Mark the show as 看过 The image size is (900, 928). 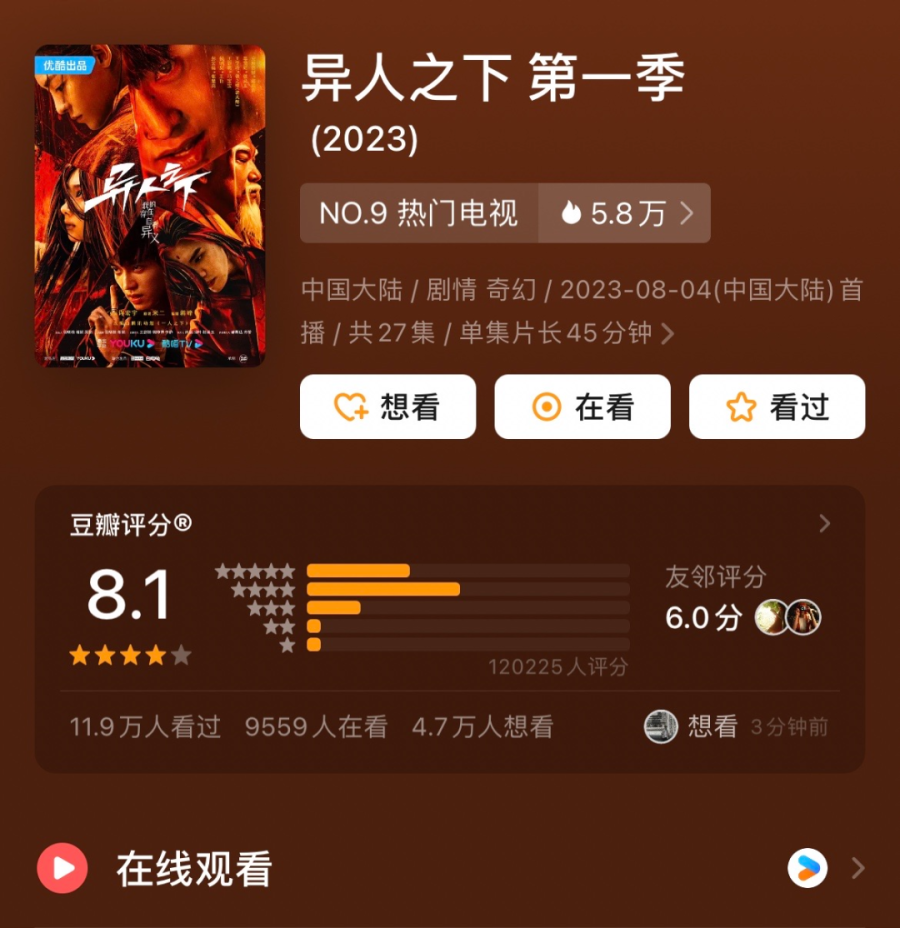coord(777,407)
